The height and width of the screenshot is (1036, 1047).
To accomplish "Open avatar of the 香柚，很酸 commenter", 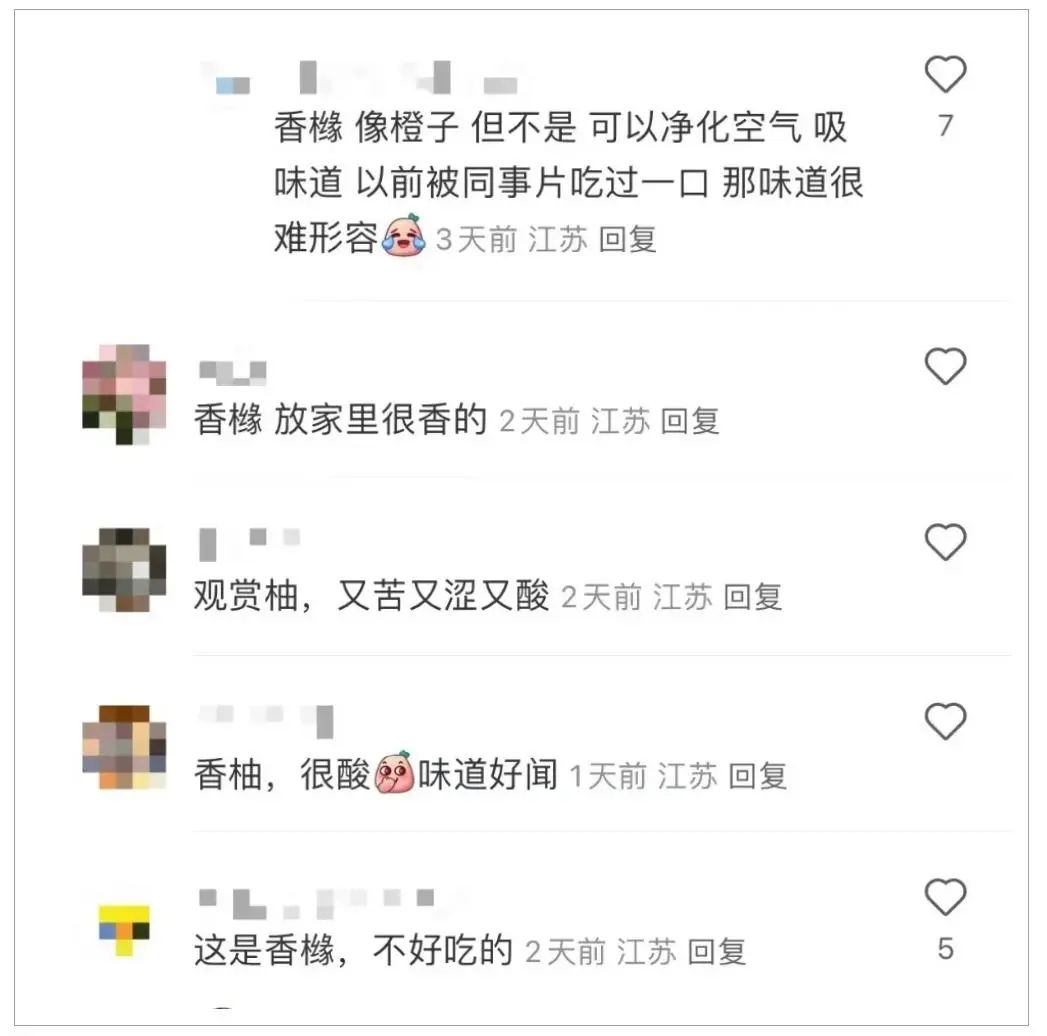I will pyautogui.click(x=124, y=748).
